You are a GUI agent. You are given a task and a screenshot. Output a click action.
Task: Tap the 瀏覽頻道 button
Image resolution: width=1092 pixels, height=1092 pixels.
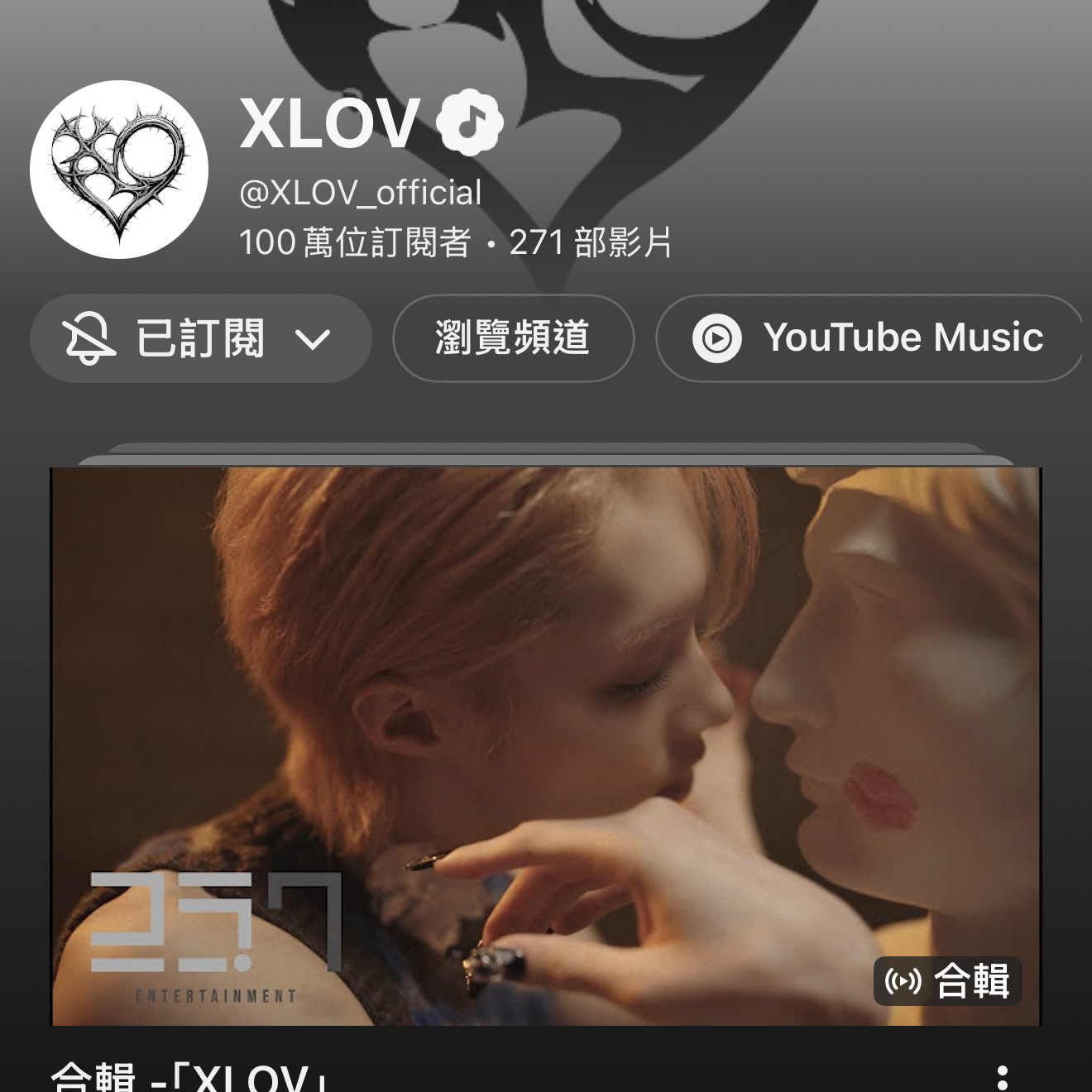(x=513, y=338)
